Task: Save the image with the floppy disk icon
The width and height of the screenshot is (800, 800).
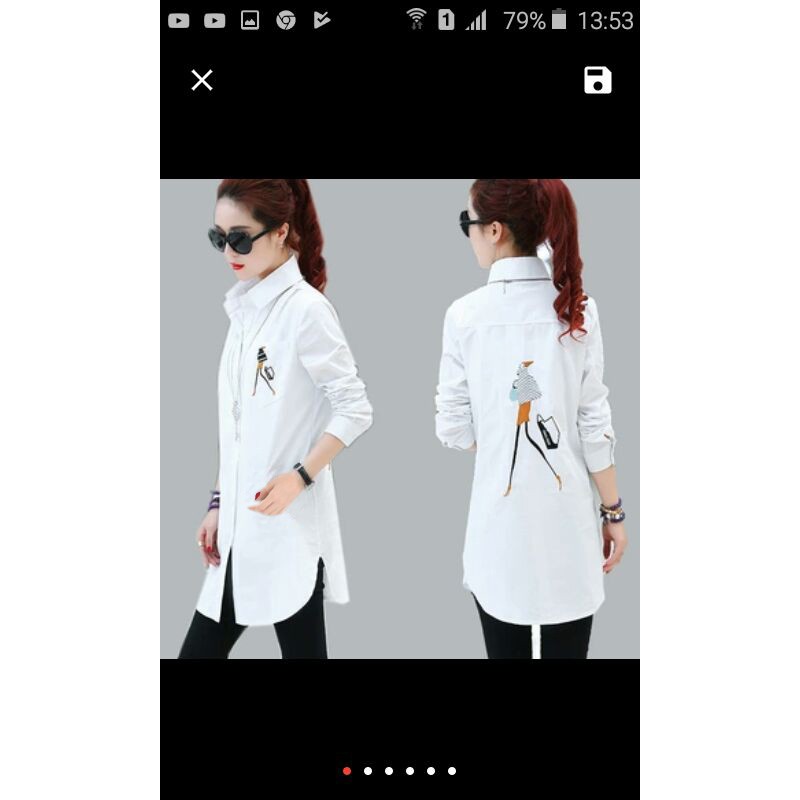Action: [x=598, y=80]
